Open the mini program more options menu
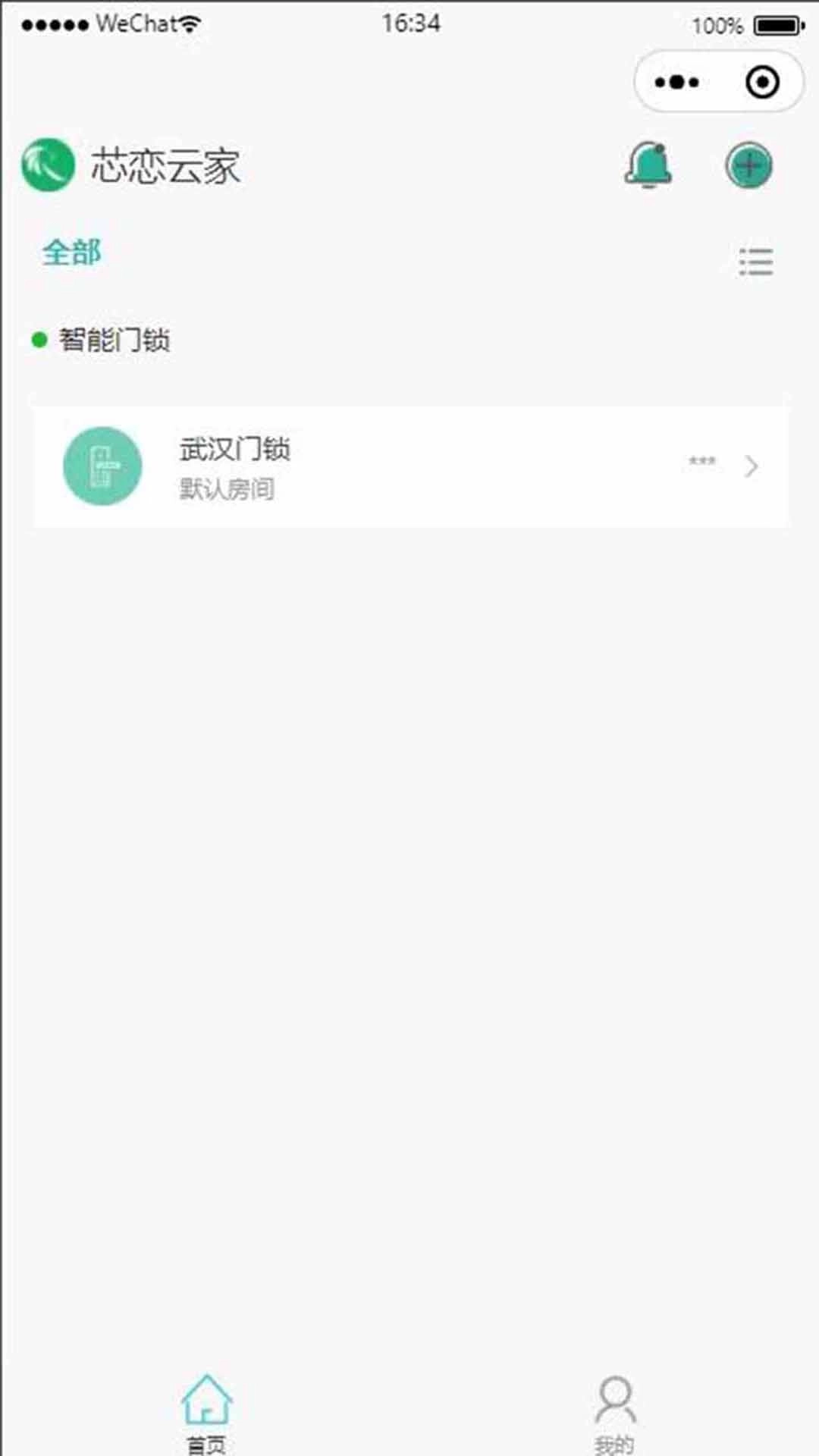The width and height of the screenshot is (819, 1456). [x=676, y=82]
